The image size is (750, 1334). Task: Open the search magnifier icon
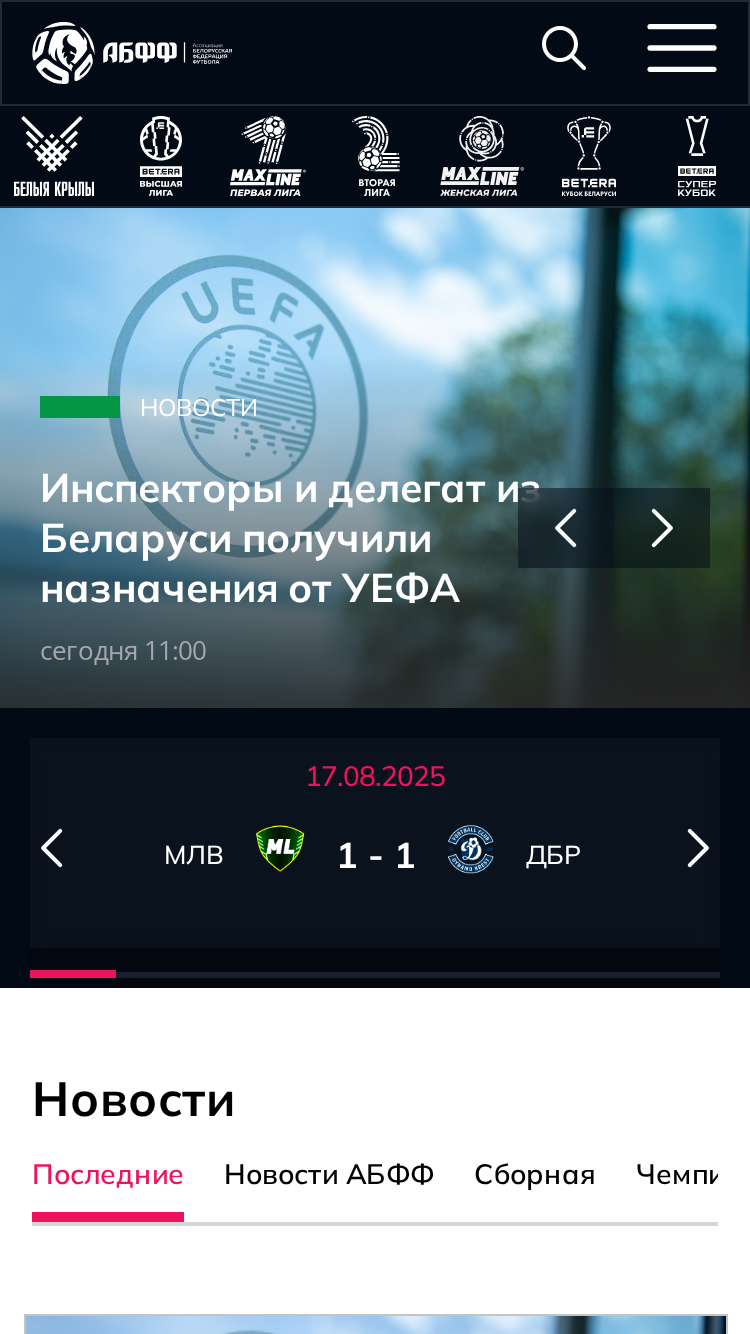pos(564,49)
